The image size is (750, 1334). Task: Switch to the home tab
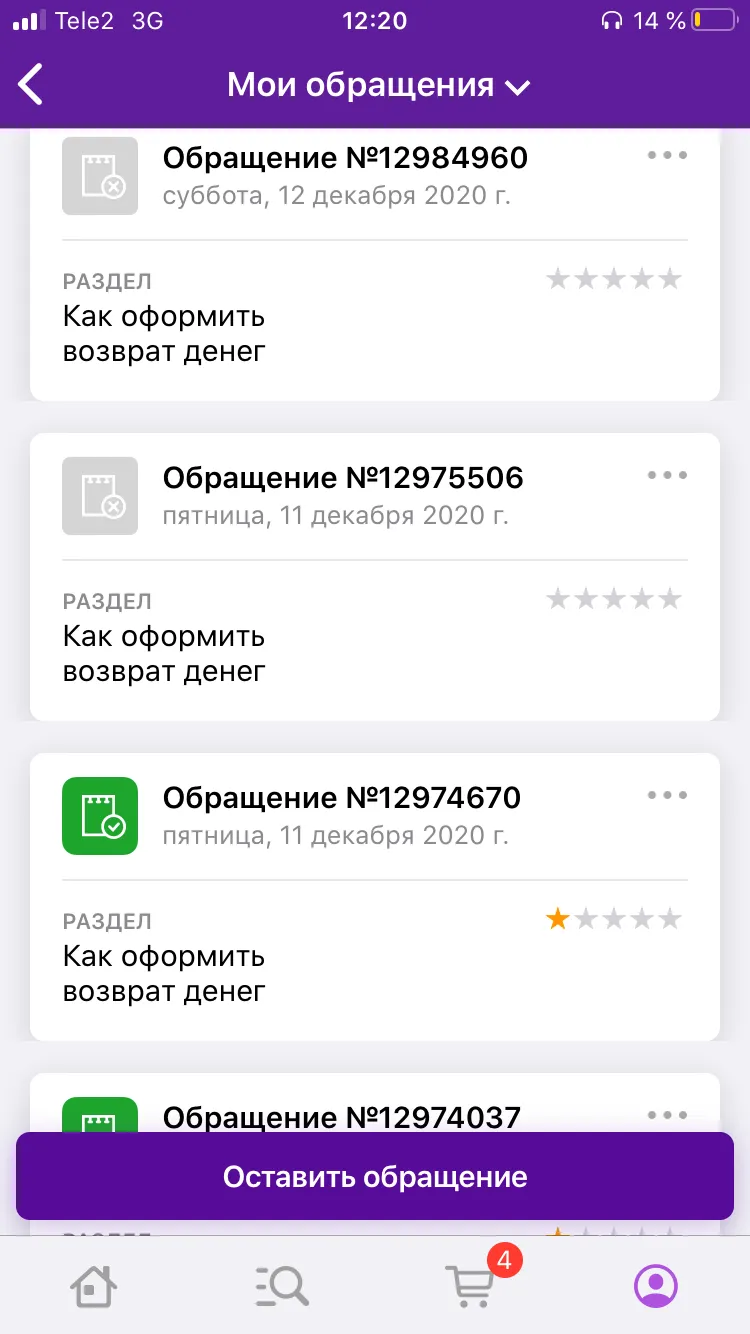coord(94,1284)
